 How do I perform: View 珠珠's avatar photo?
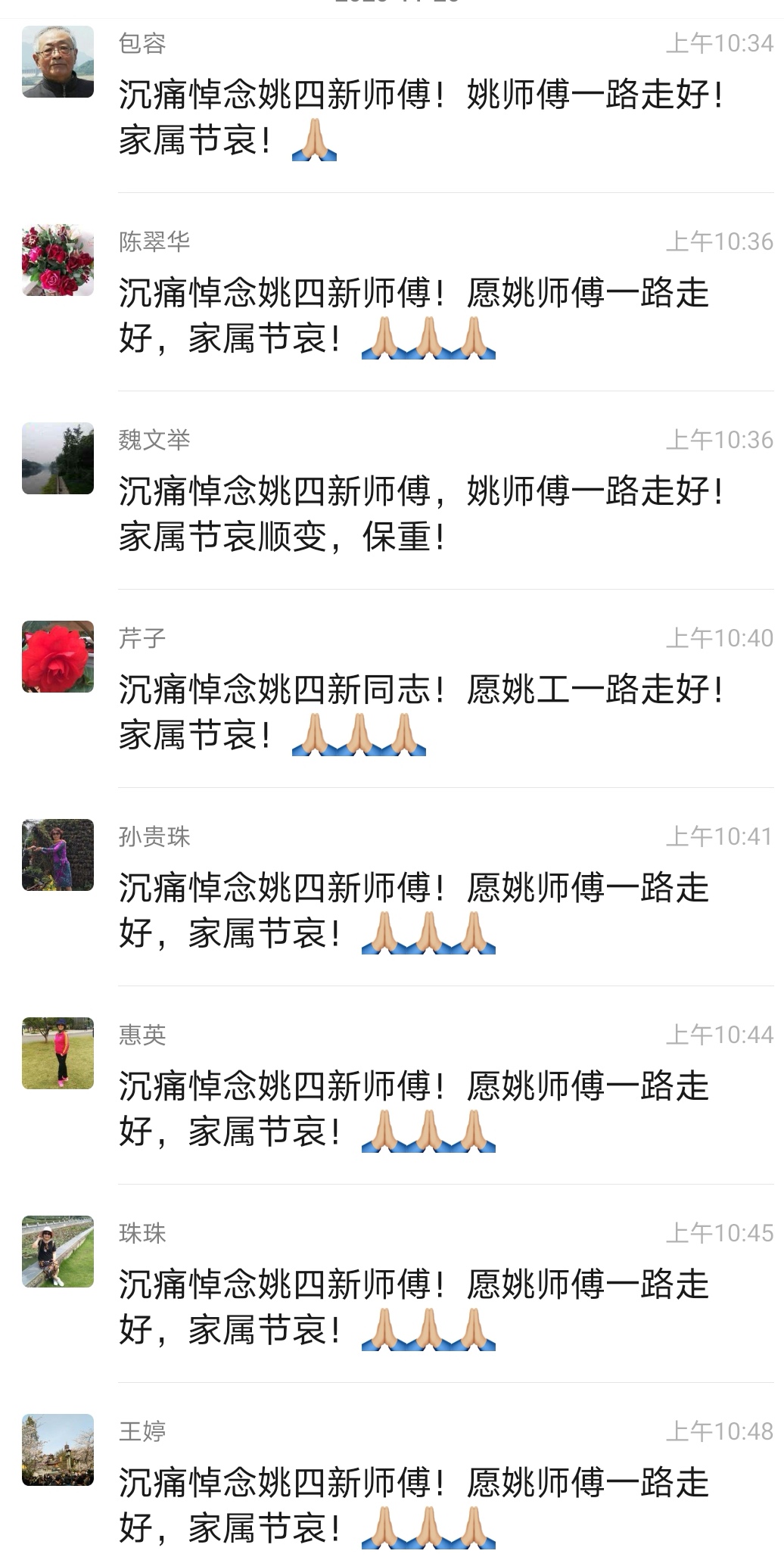[58, 1252]
